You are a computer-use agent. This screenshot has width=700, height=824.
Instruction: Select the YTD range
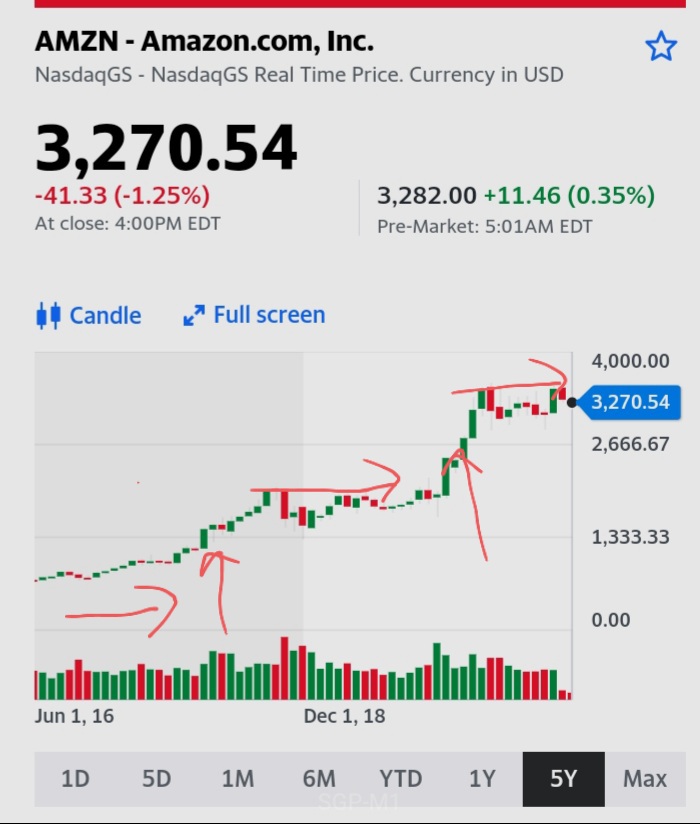click(x=400, y=778)
